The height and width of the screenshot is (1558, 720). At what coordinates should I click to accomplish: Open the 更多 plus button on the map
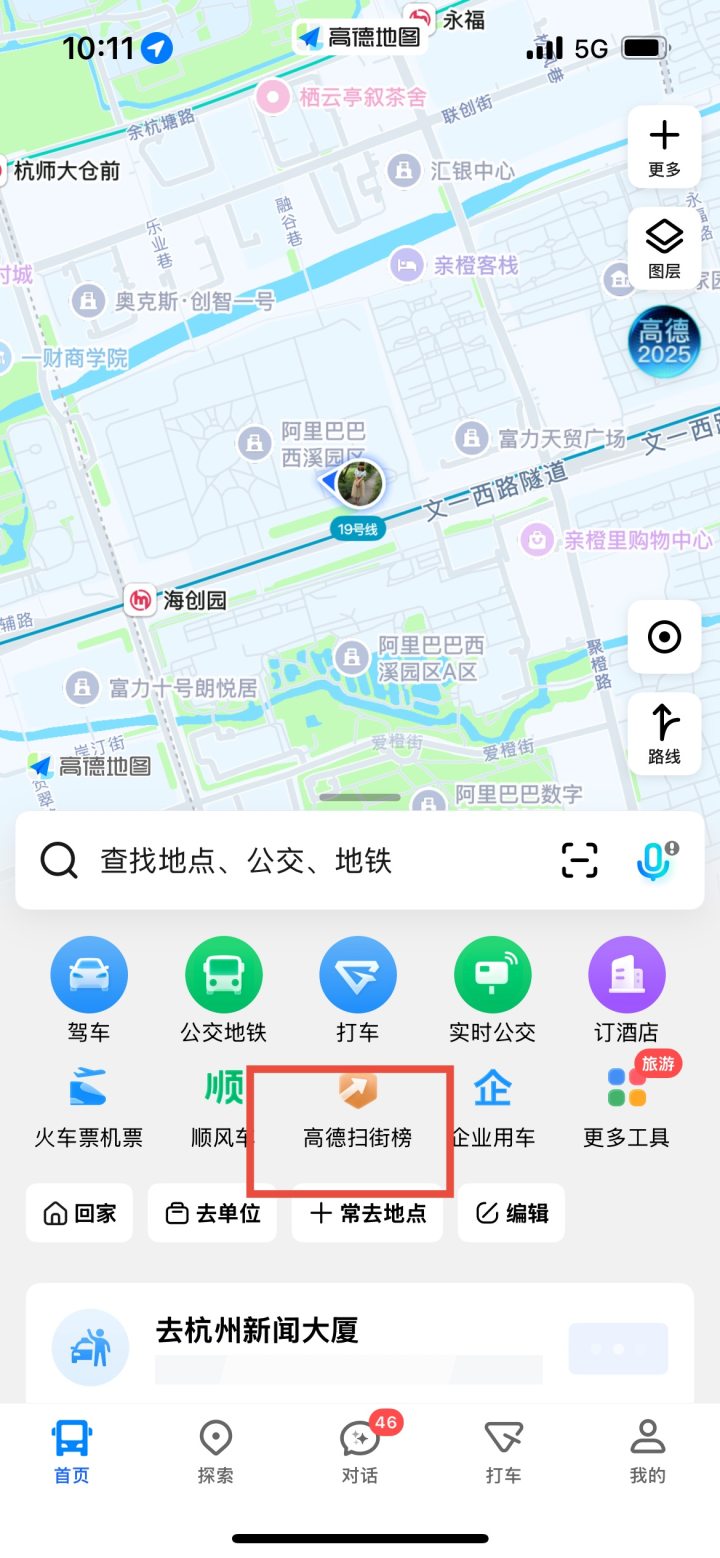click(664, 147)
